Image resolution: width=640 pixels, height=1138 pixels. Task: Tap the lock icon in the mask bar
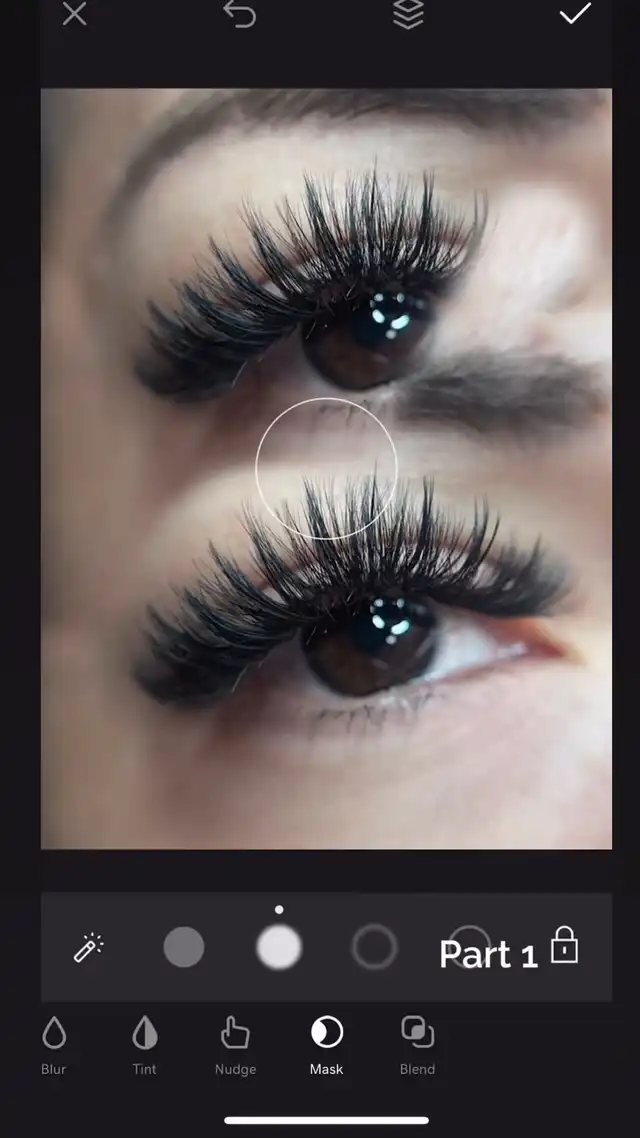tap(565, 945)
